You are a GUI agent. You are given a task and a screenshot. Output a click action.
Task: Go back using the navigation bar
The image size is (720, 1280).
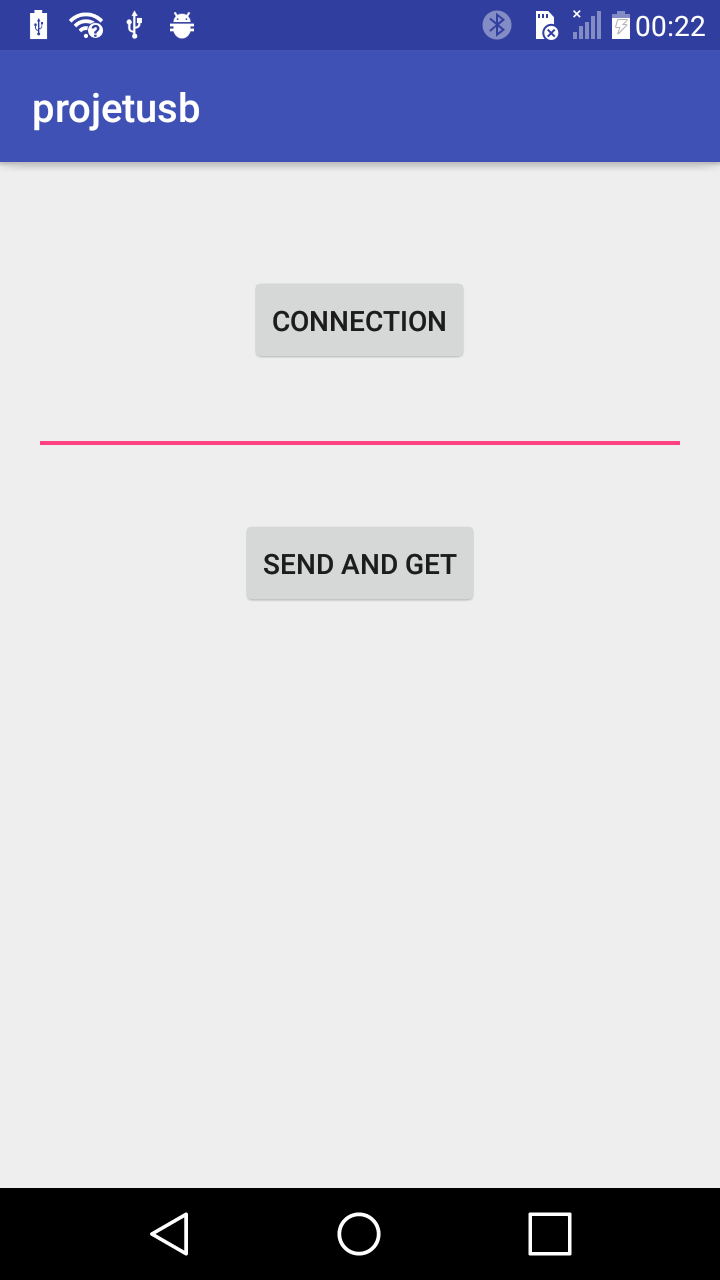point(169,1233)
